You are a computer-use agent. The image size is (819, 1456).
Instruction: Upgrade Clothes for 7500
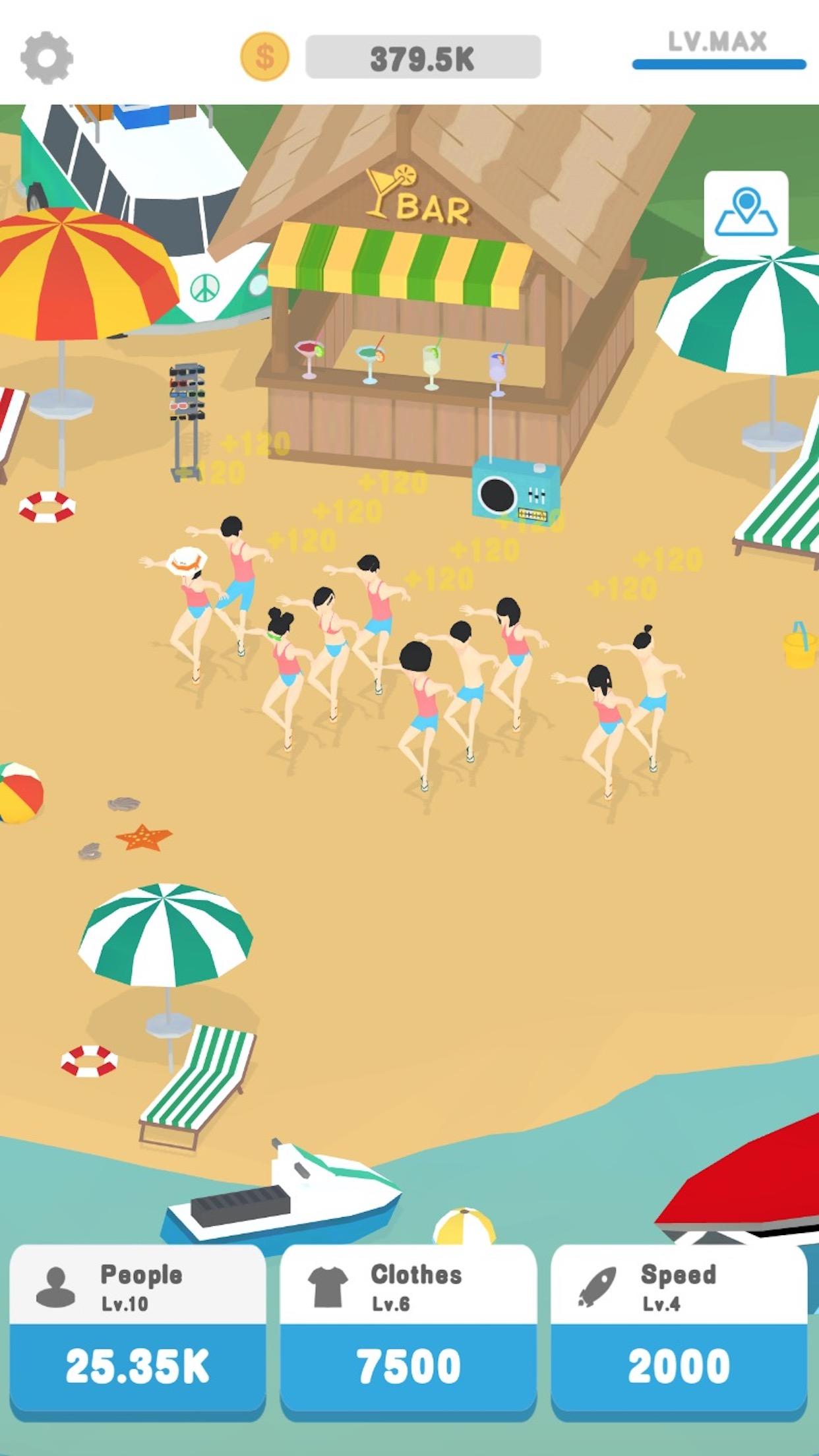409,1365
